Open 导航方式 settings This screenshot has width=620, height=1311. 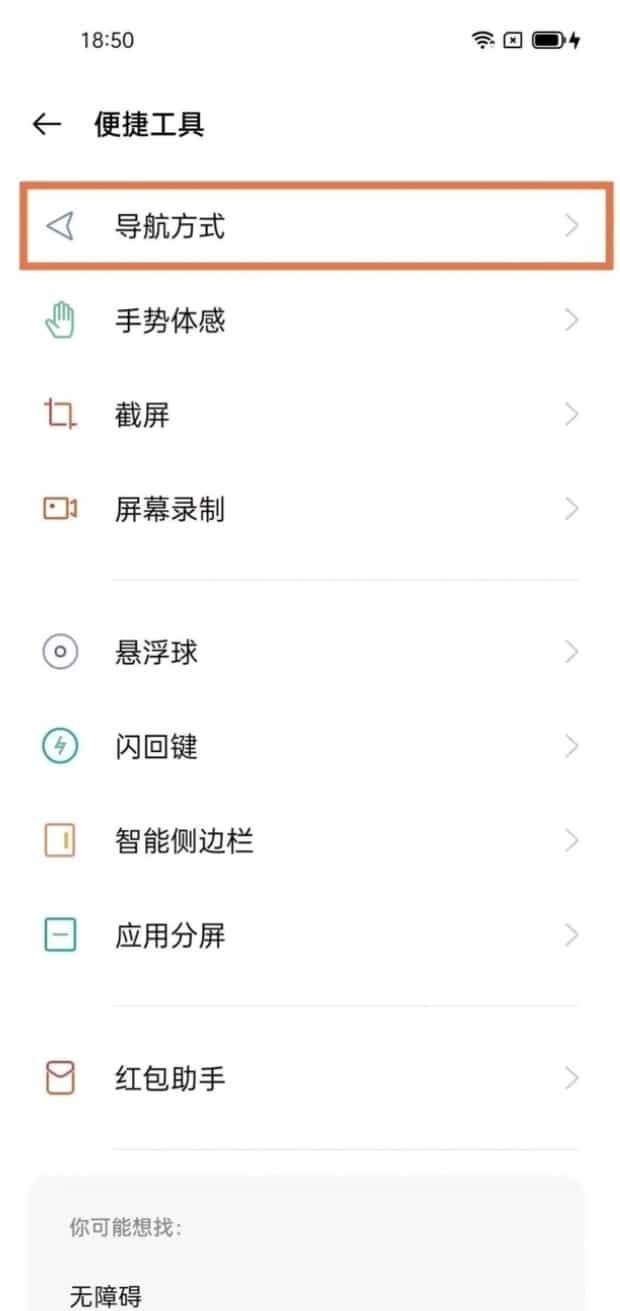[310, 226]
